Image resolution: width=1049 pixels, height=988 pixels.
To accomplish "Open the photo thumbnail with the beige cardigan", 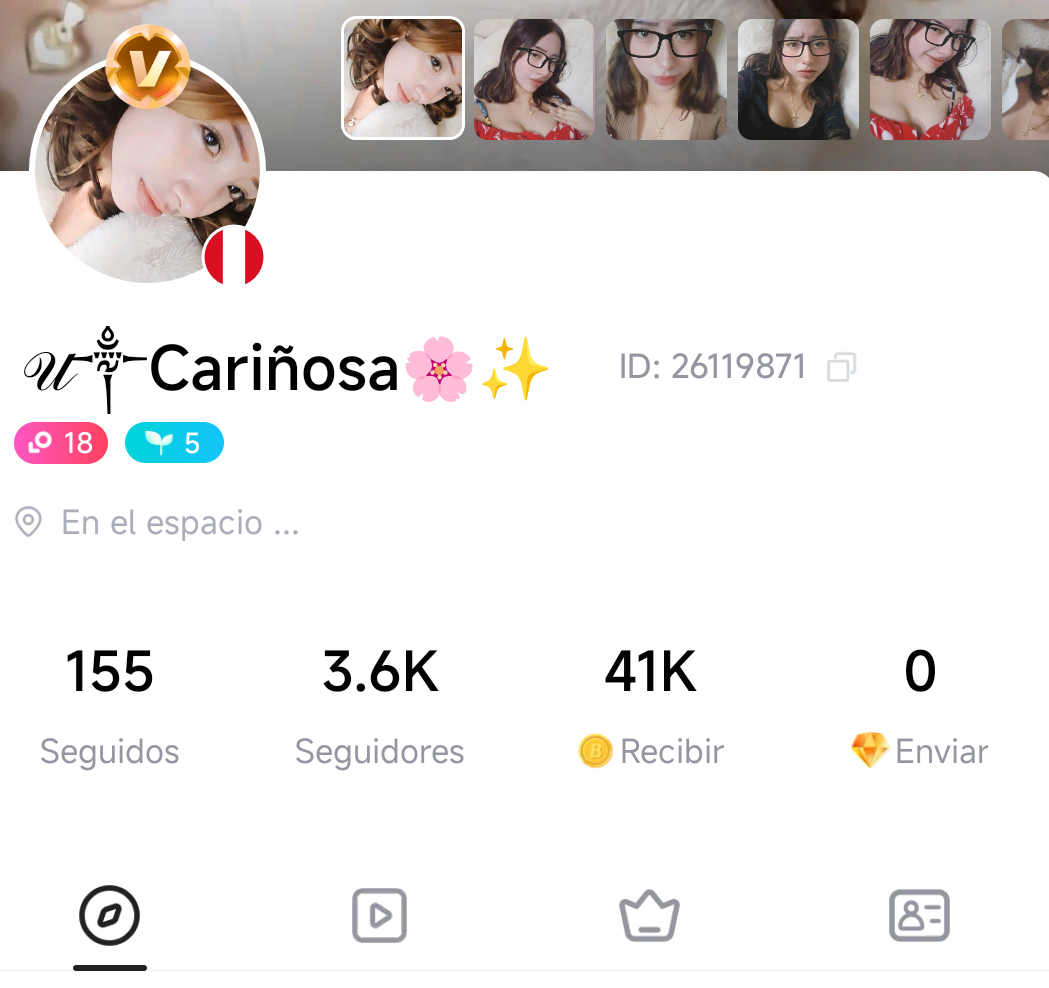I will pyautogui.click(x=666, y=79).
